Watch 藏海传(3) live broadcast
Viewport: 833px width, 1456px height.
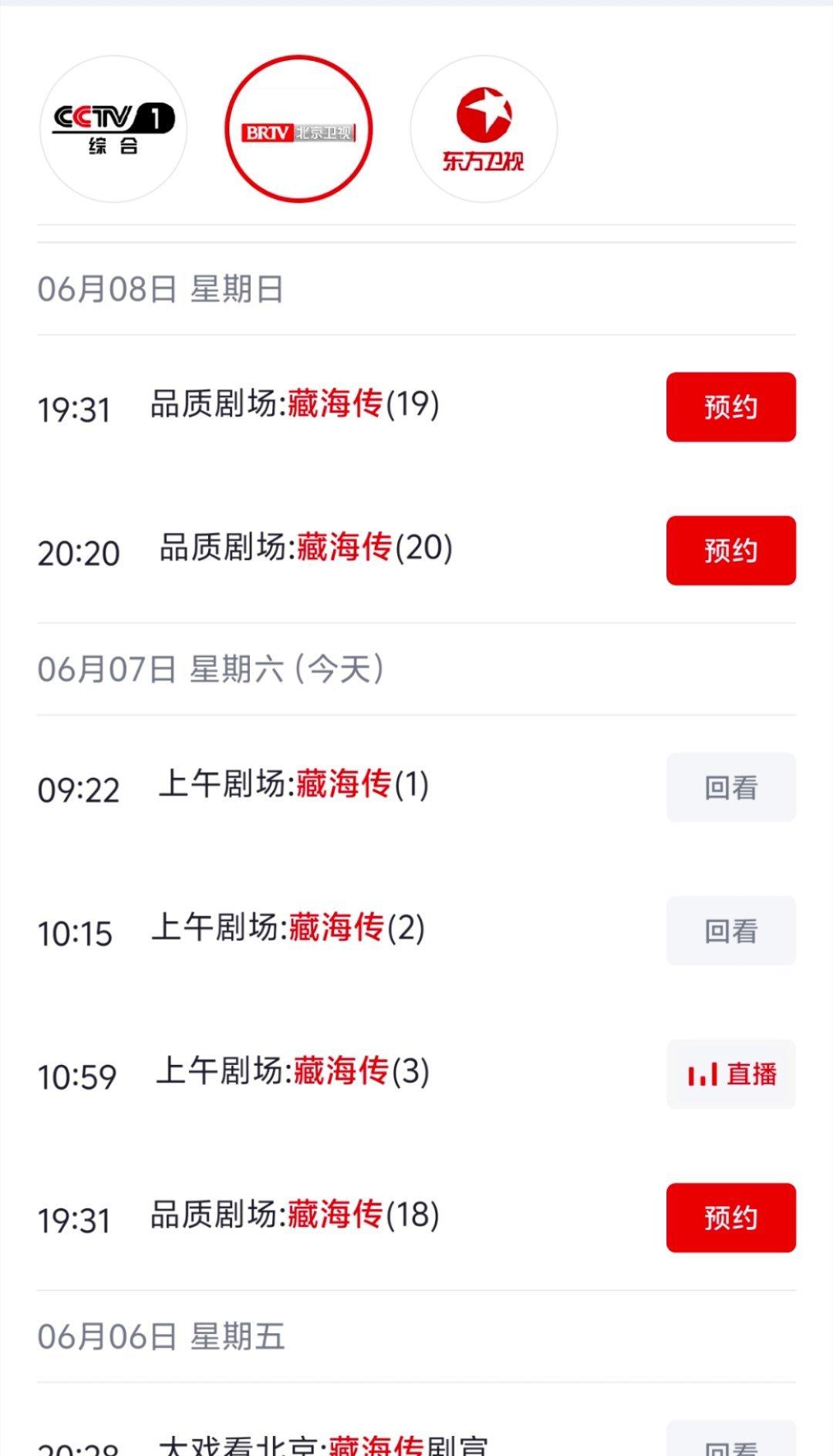(x=730, y=1074)
